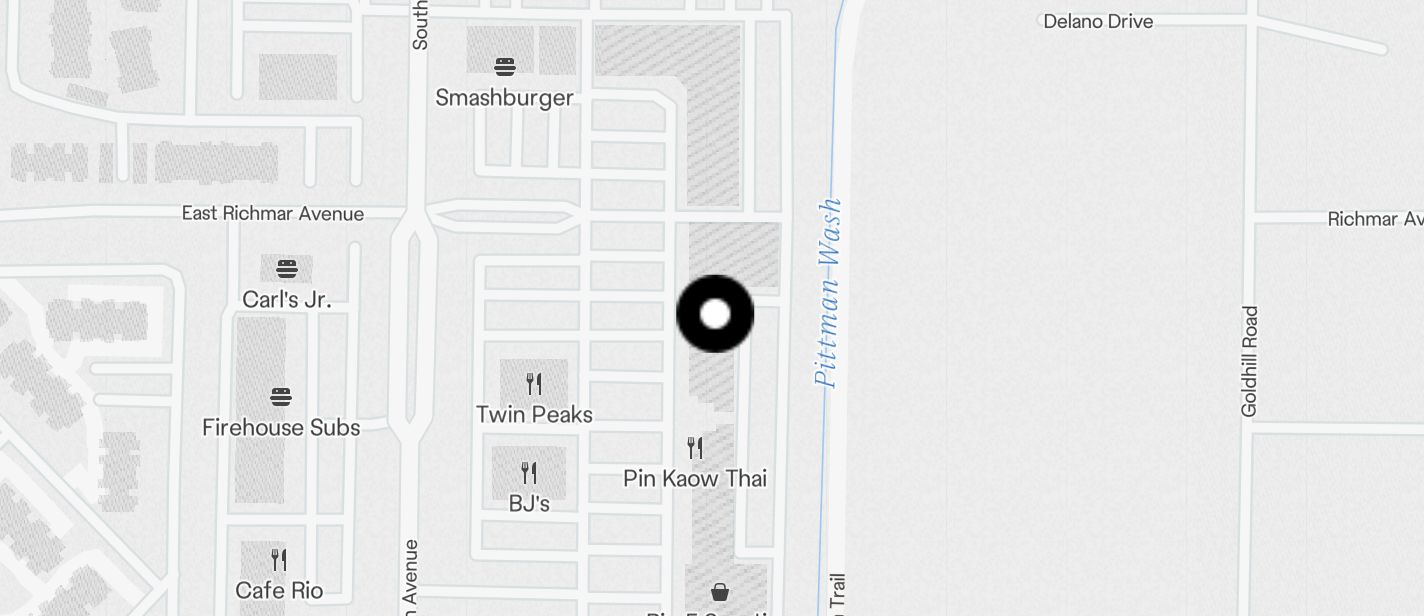Tap the black location pin marker
This screenshot has width=1424, height=616.
(x=715, y=314)
